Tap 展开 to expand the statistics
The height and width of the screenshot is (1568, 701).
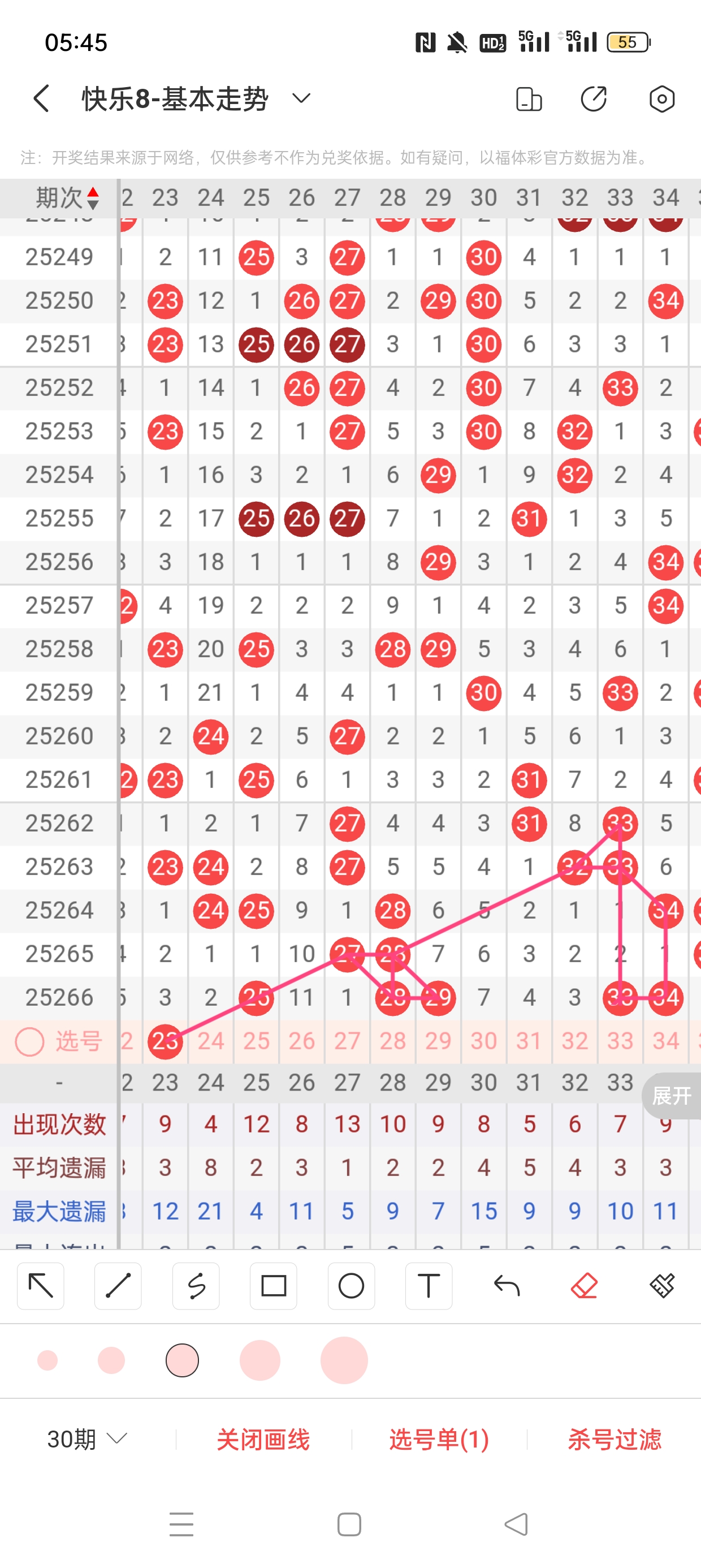(x=672, y=1096)
